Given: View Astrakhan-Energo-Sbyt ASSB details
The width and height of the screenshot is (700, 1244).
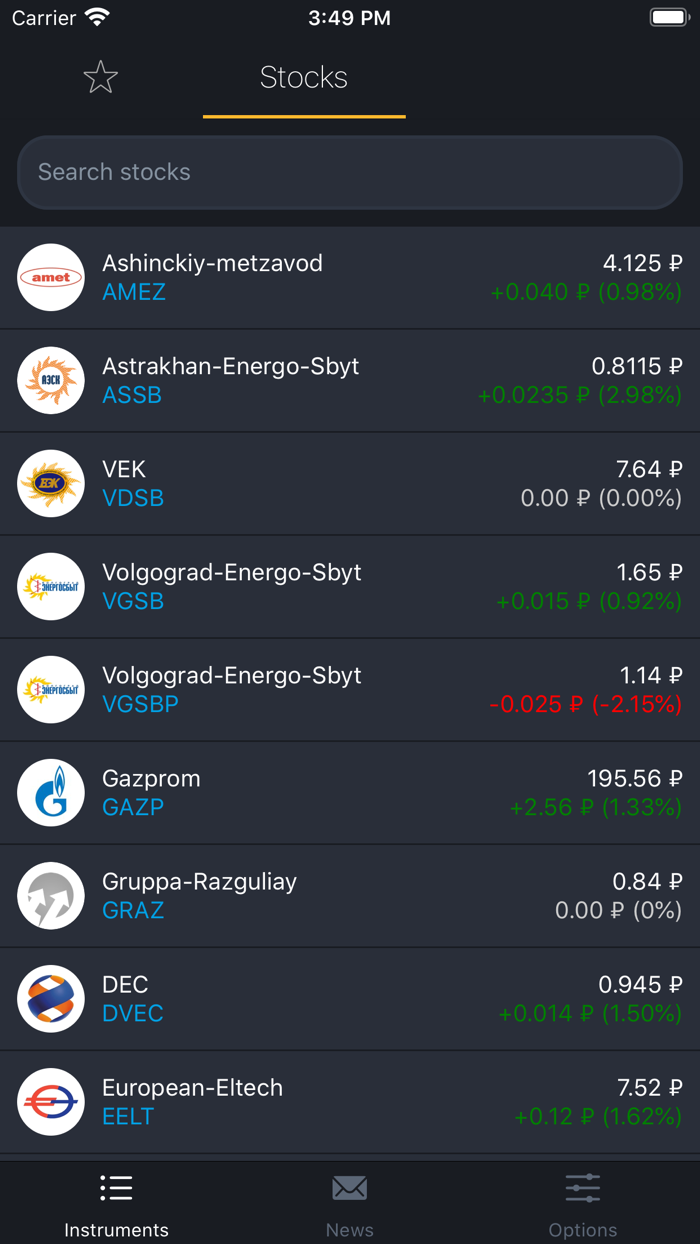Looking at the screenshot, I should point(350,381).
